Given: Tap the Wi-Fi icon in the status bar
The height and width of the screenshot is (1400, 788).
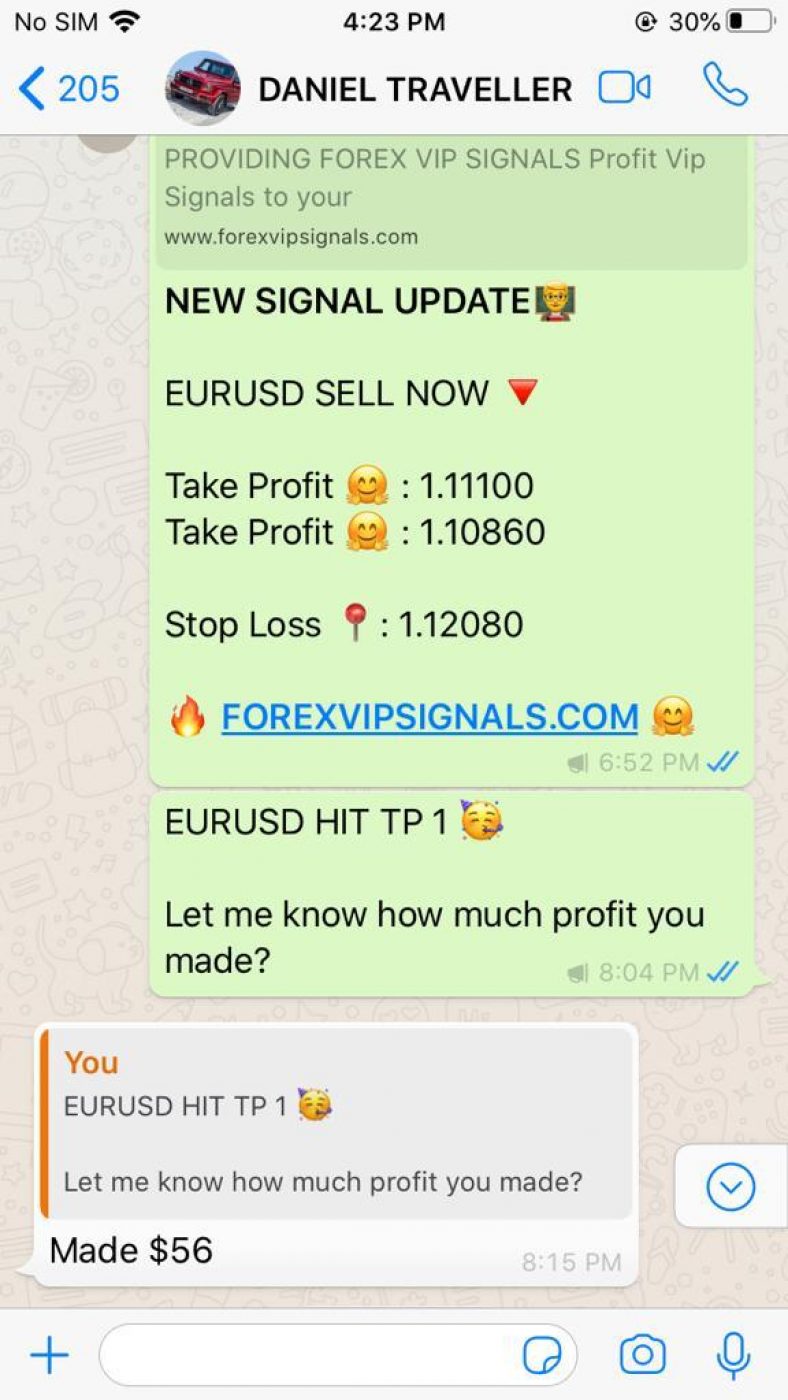Looking at the screenshot, I should point(123,20).
